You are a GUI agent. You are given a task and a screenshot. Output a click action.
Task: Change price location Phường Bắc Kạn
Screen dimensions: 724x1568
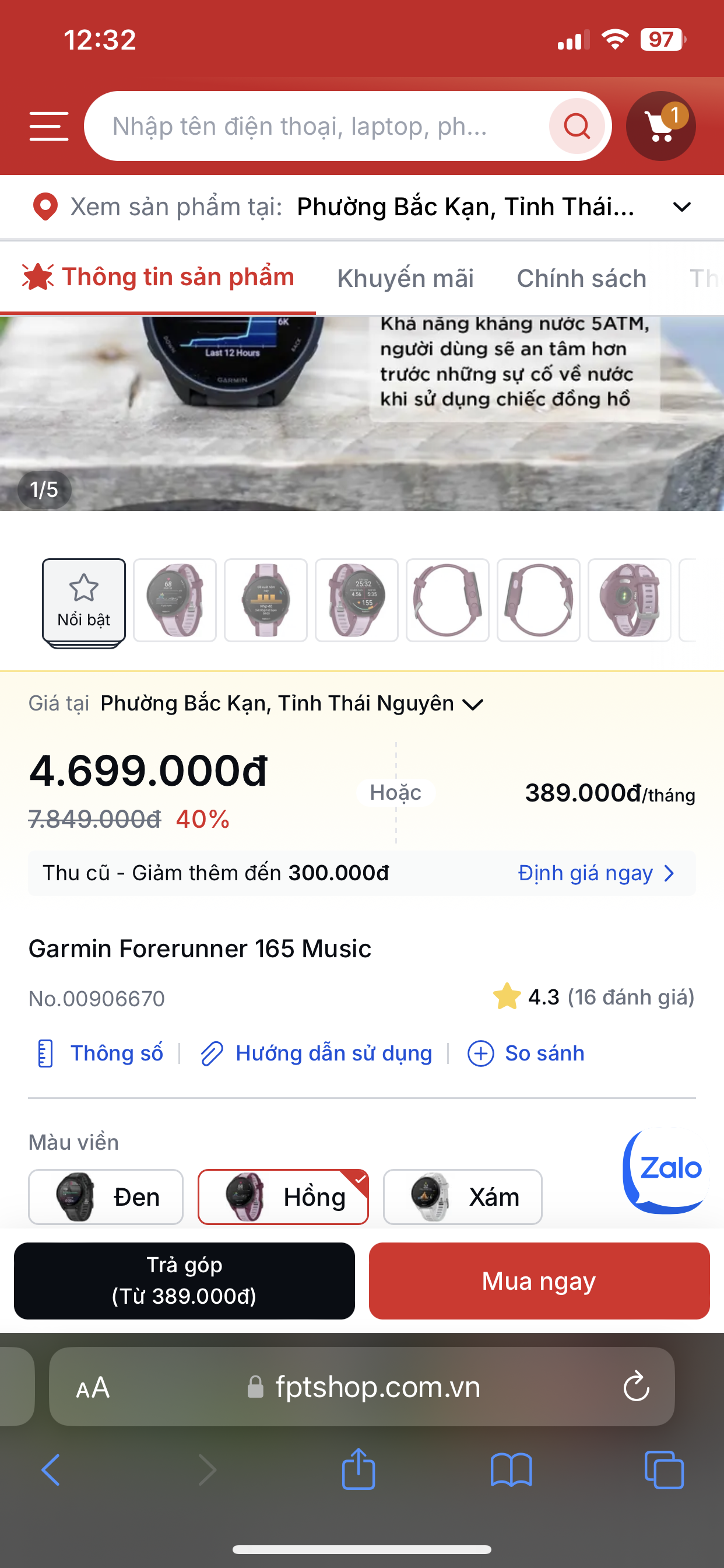point(291,703)
